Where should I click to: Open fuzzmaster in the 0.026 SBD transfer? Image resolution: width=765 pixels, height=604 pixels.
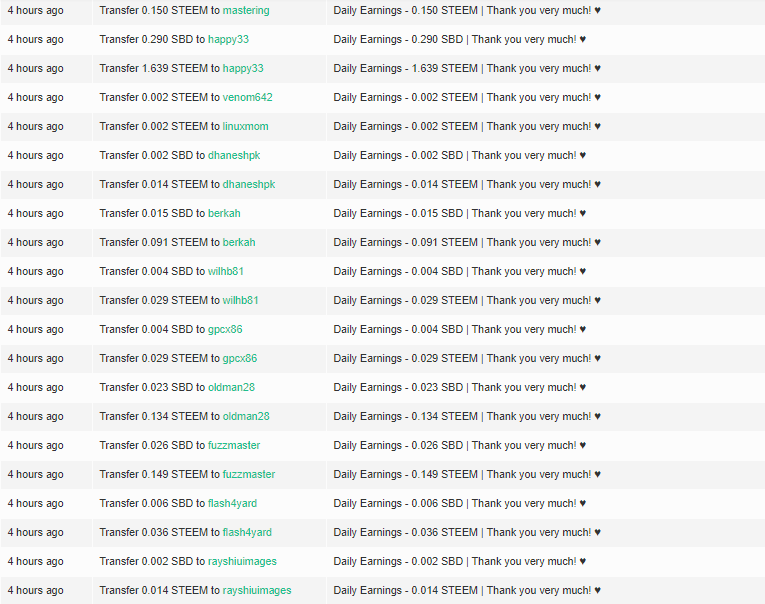[x=234, y=445]
